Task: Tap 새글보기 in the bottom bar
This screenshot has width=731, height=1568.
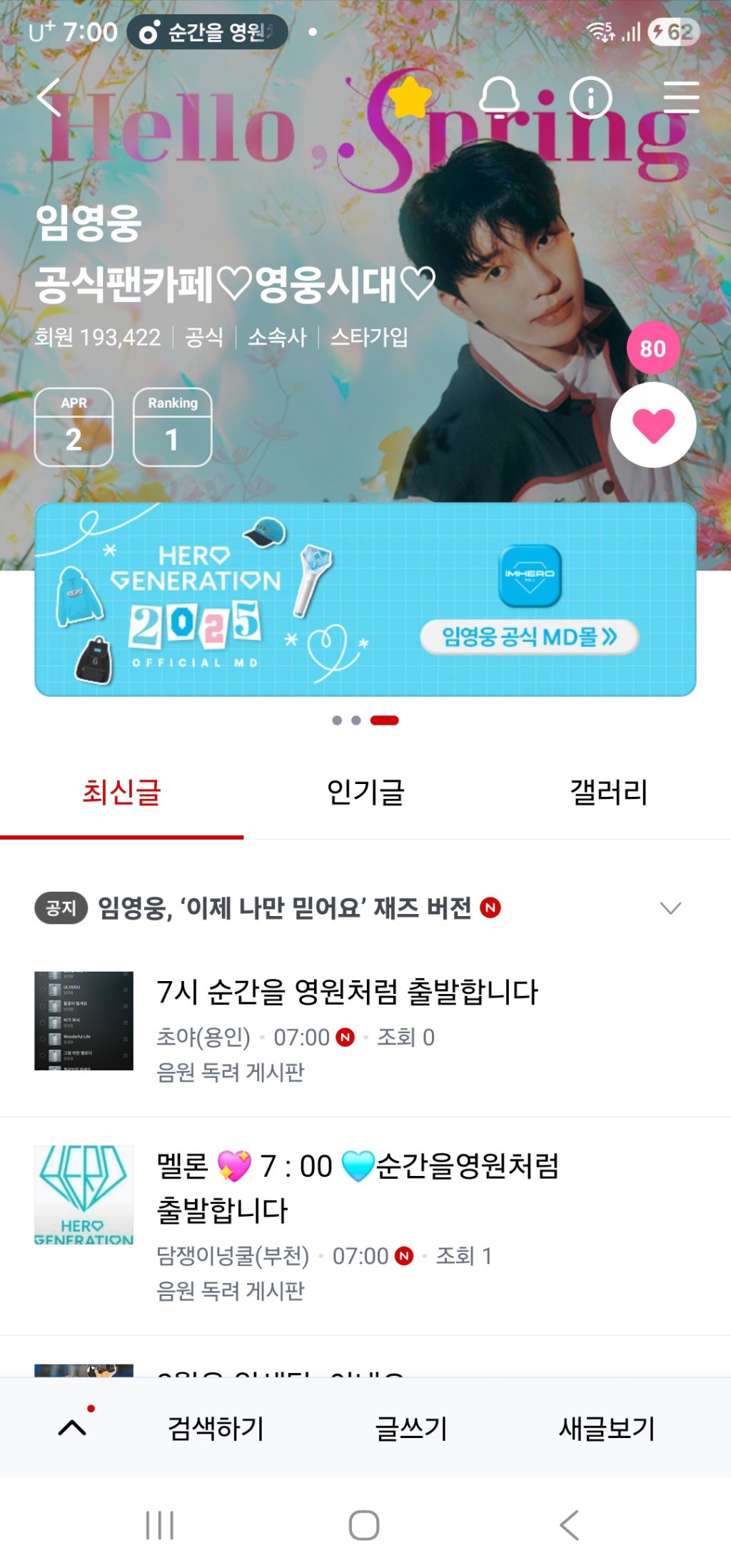Action: click(607, 1428)
